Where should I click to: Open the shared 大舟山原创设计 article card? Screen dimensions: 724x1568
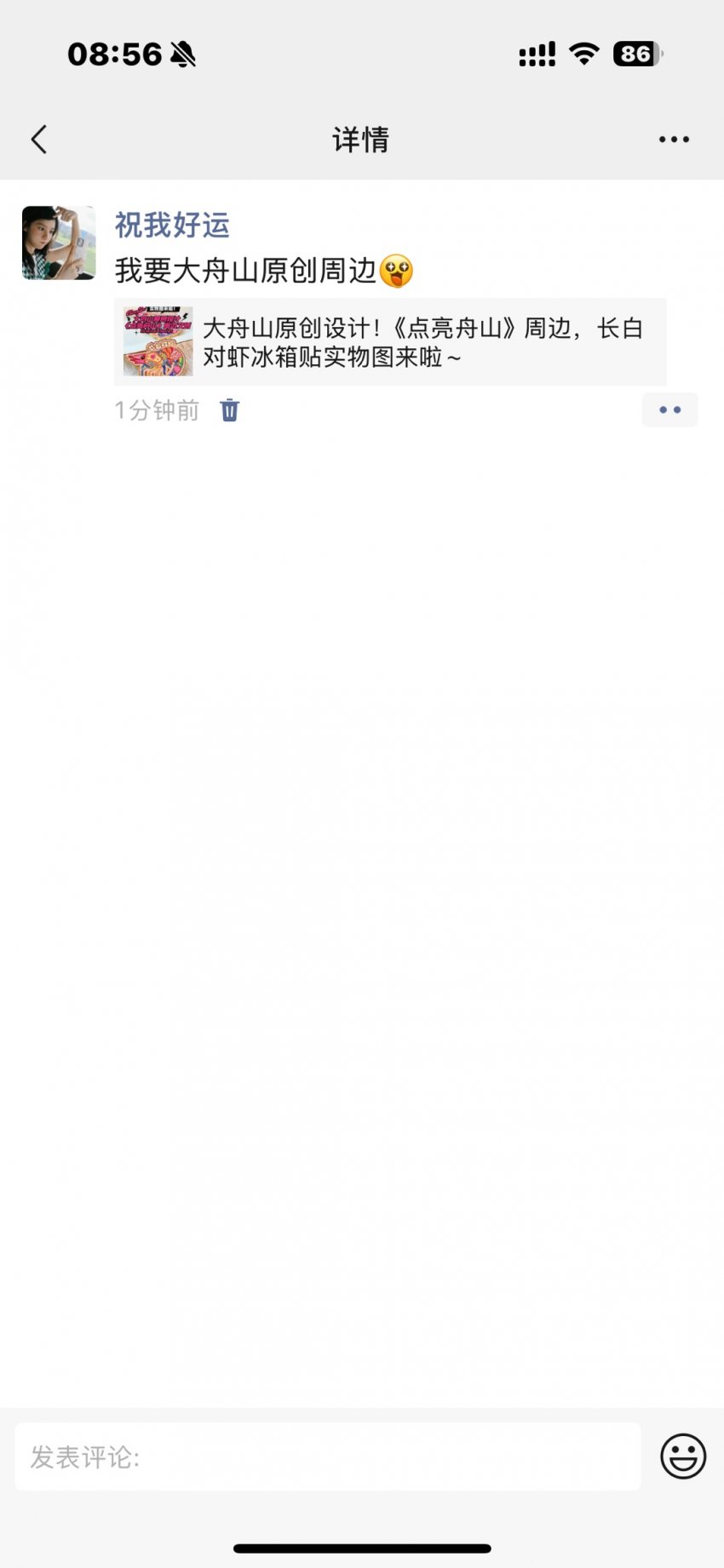[x=390, y=342]
